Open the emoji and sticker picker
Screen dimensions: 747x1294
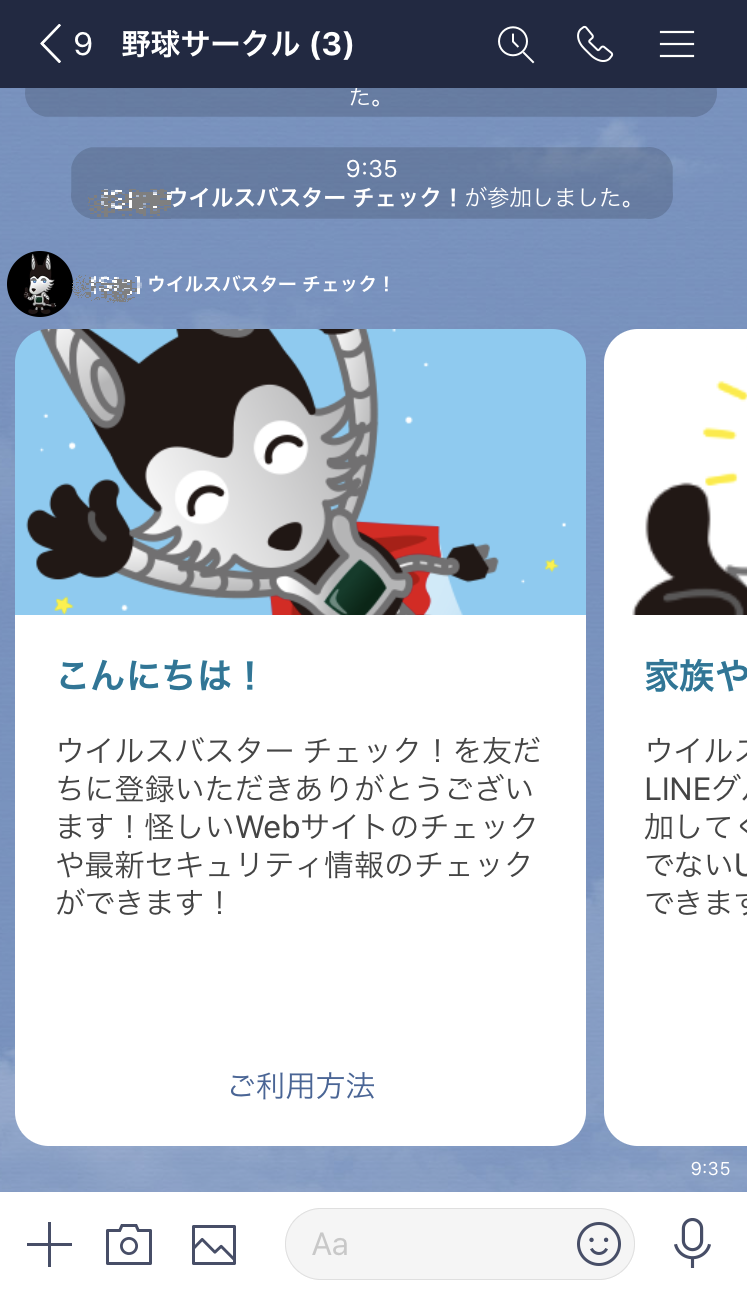598,1244
